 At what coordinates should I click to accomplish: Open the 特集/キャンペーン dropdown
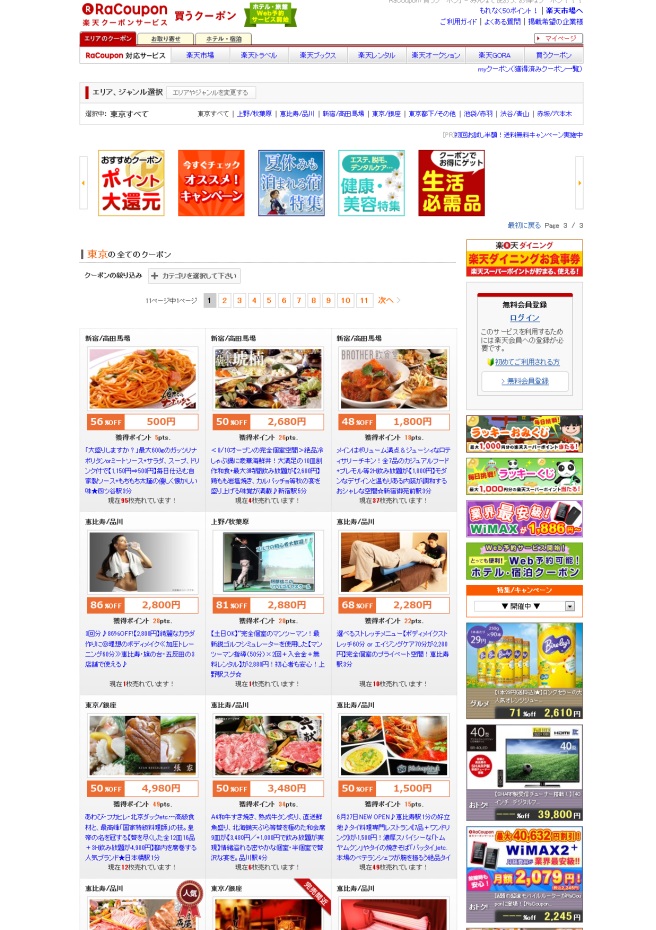click(524, 606)
